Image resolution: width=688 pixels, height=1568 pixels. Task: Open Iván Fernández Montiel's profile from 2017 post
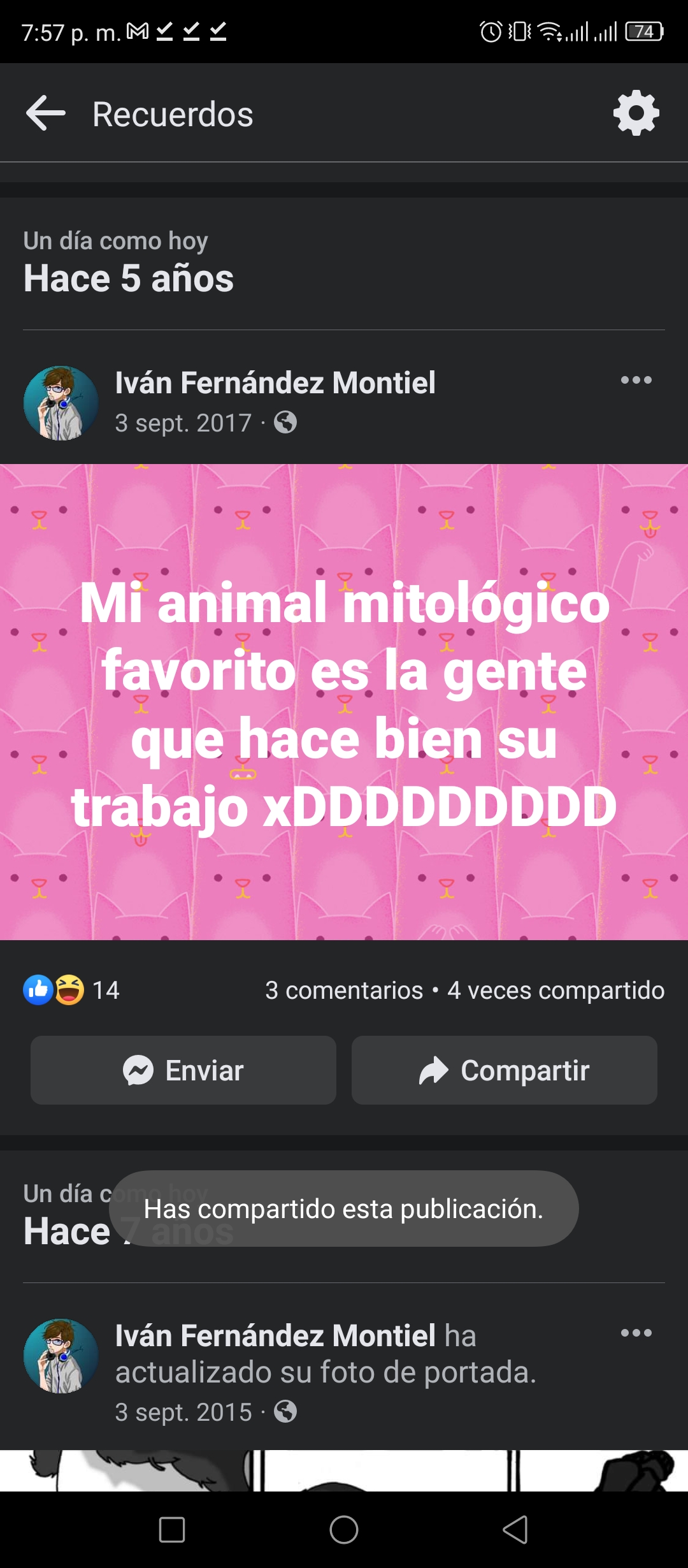275,383
